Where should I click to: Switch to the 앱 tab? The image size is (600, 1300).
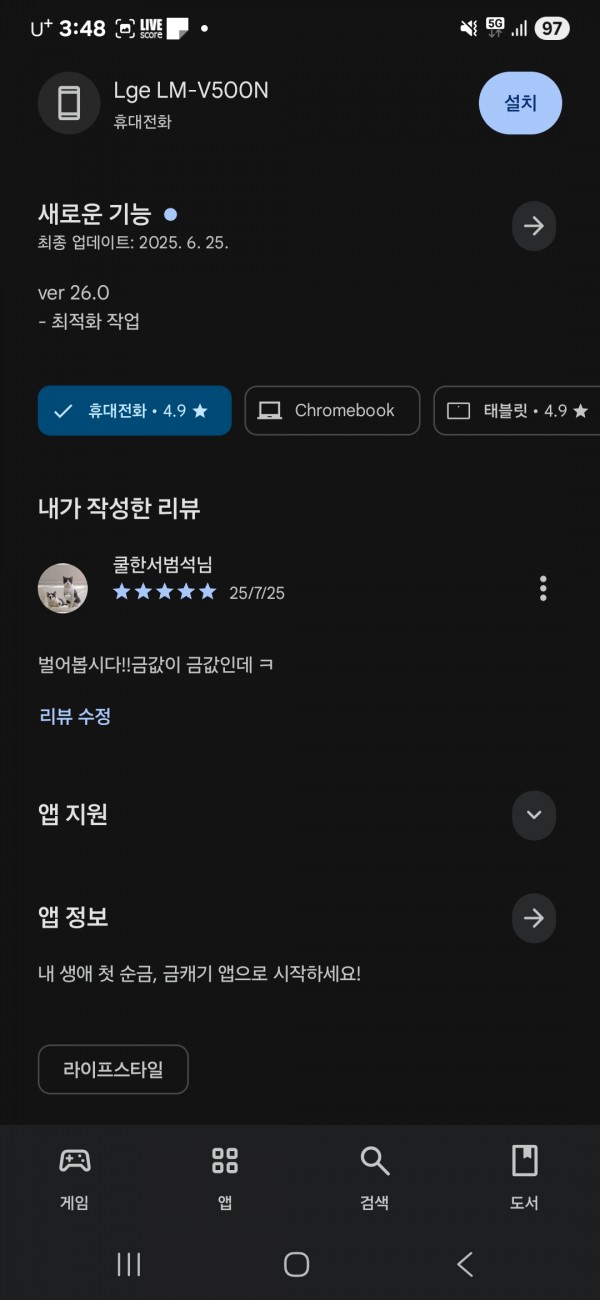pos(225,1177)
